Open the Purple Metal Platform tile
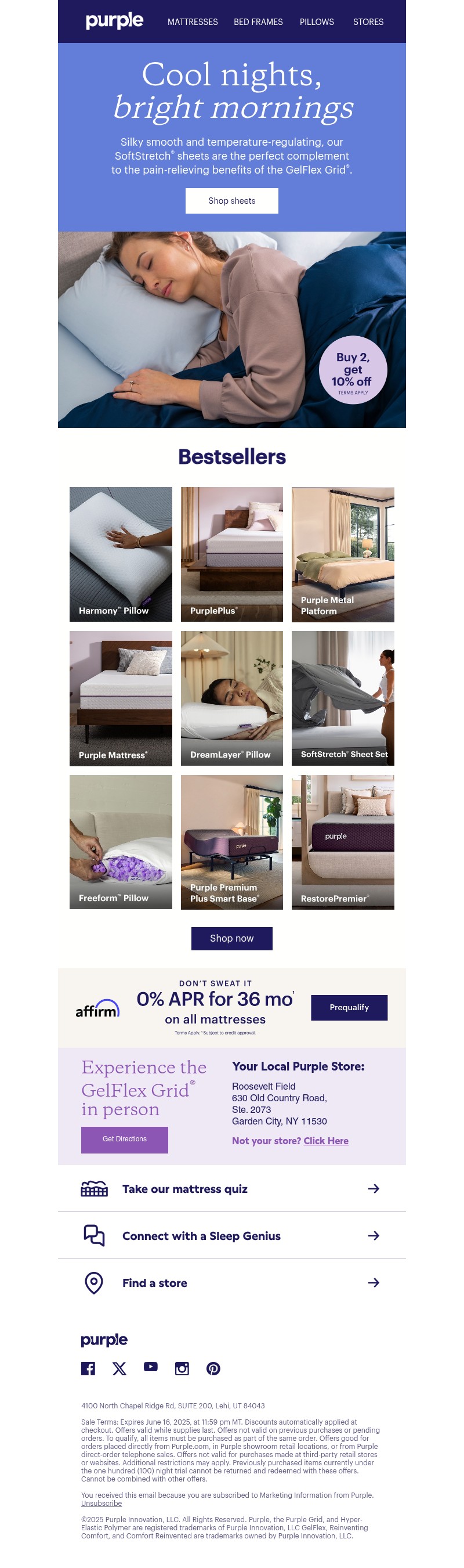This screenshot has width=464, height=1568. coord(342,554)
